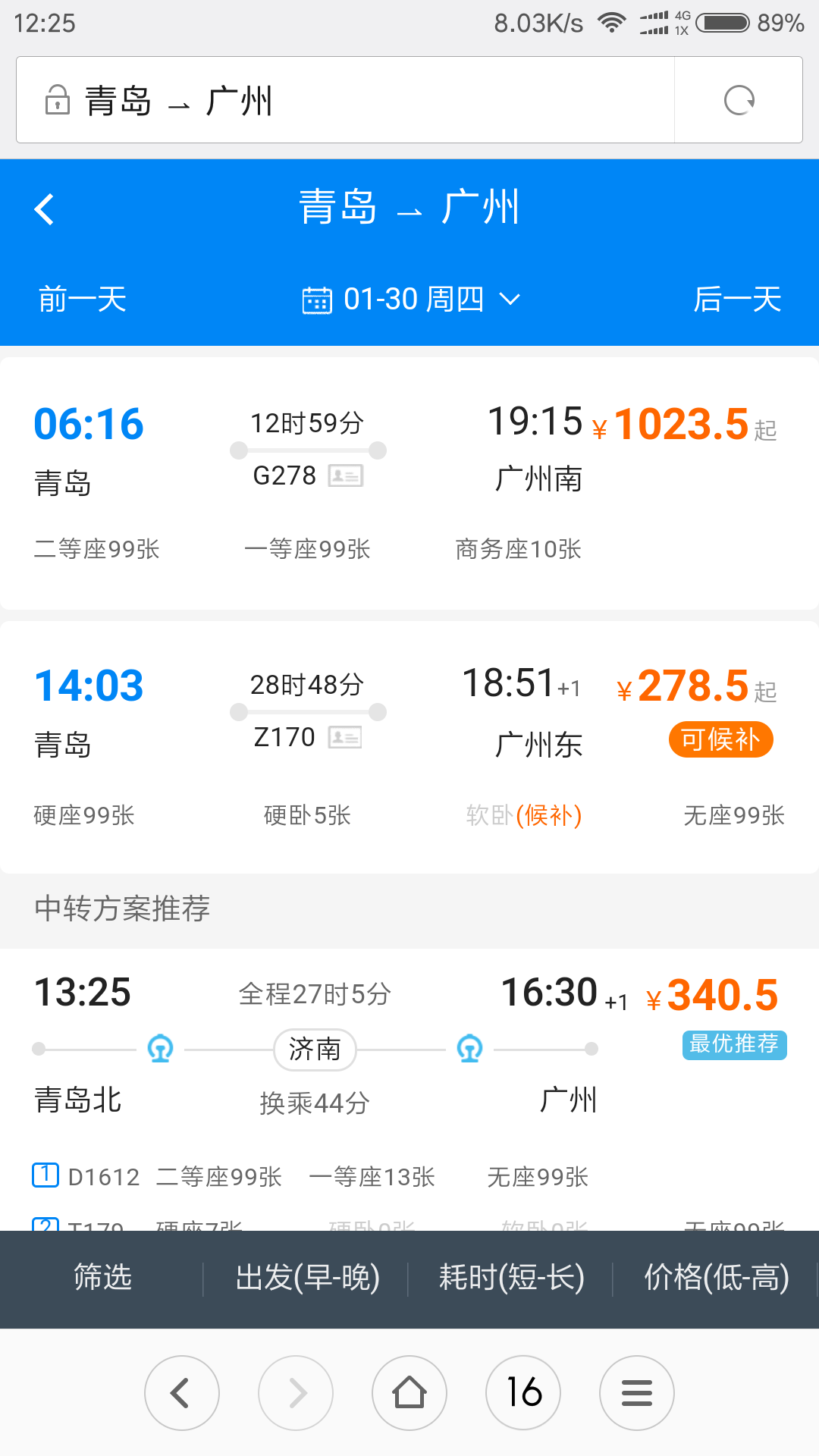
Task: Open Z170 train departing 14:03
Action: (409, 747)
